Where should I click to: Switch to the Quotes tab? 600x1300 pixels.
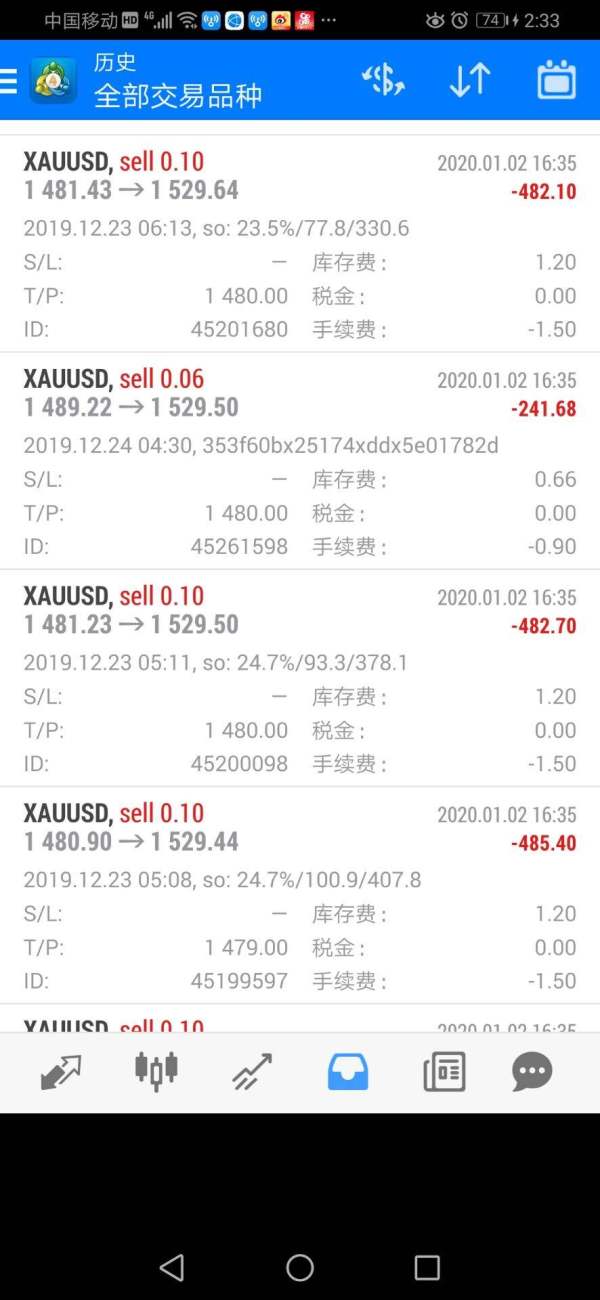click(x=61, y=1072)
